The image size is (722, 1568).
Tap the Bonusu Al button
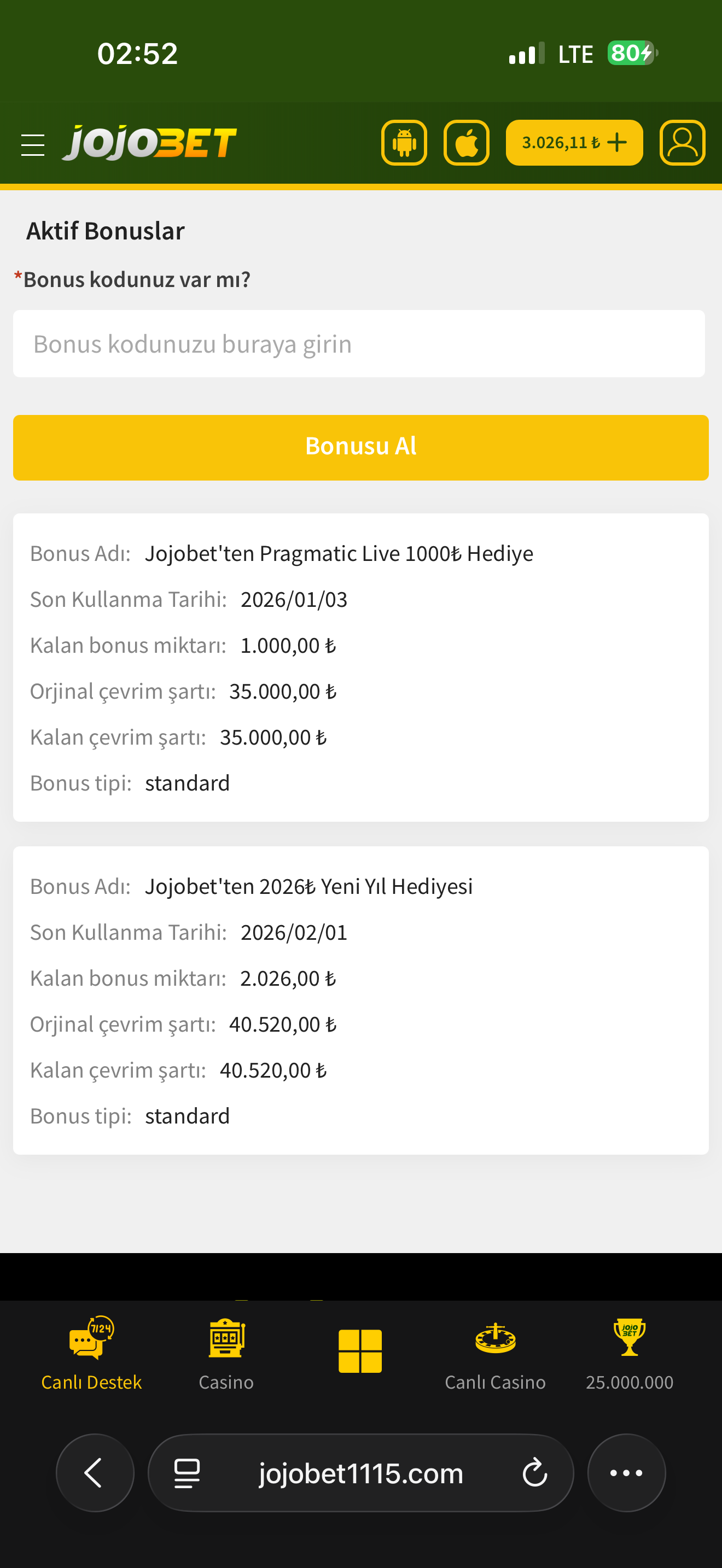click(361, 447)
